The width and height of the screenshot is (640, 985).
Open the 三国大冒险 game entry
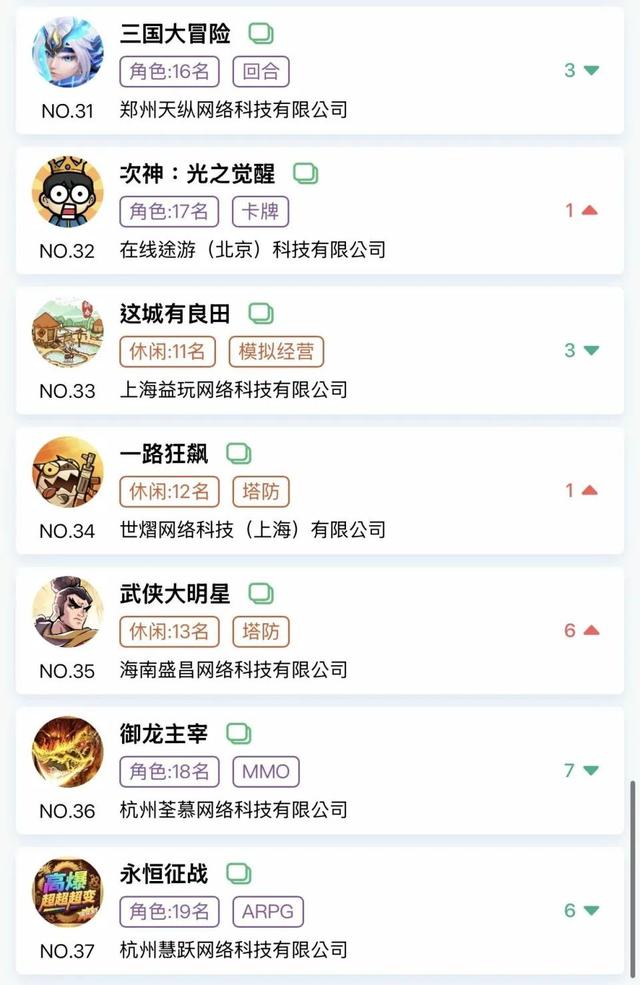(x=175, y=35)
